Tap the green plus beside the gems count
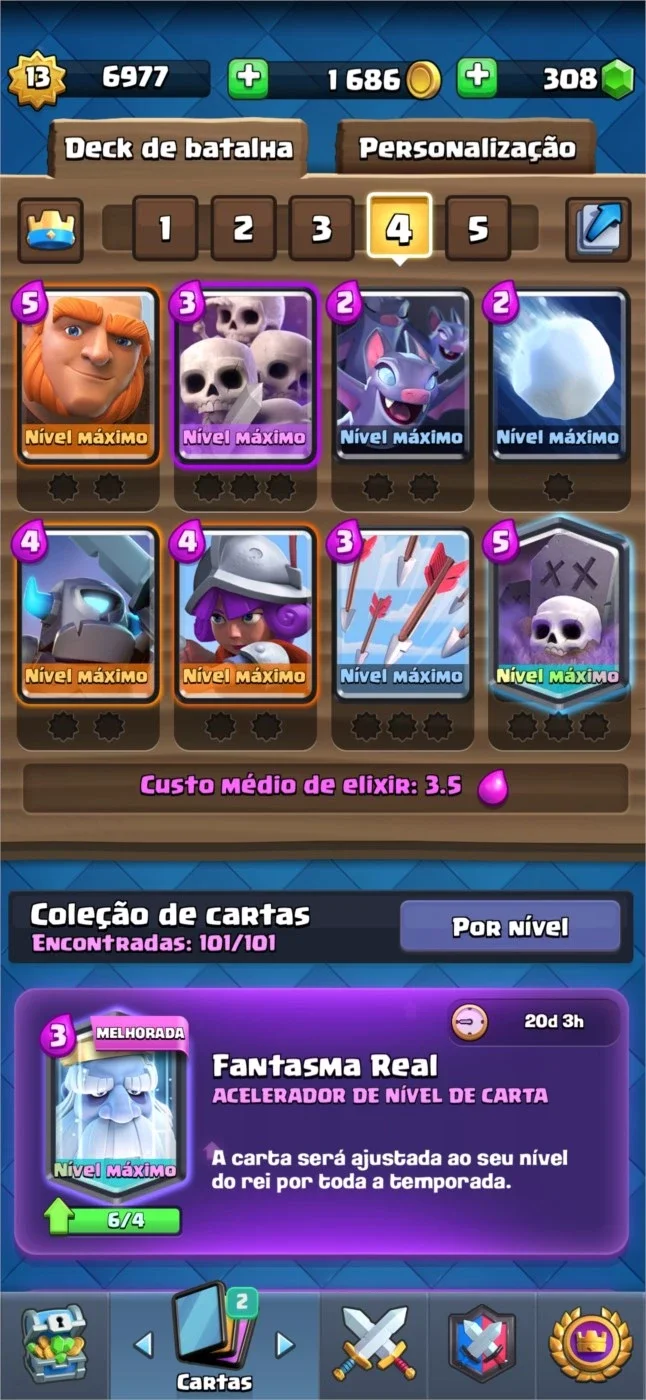 coord(477,79)
